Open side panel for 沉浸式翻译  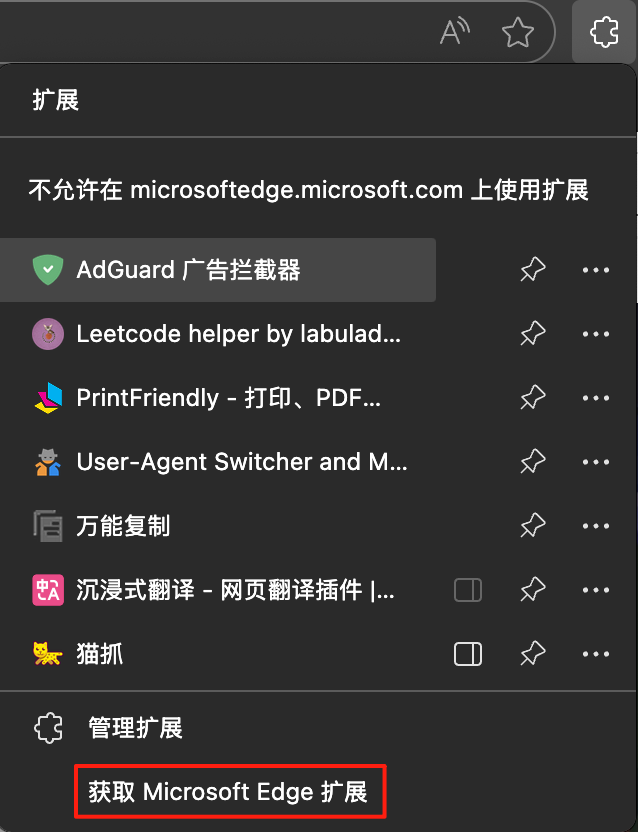click(468, 591)
